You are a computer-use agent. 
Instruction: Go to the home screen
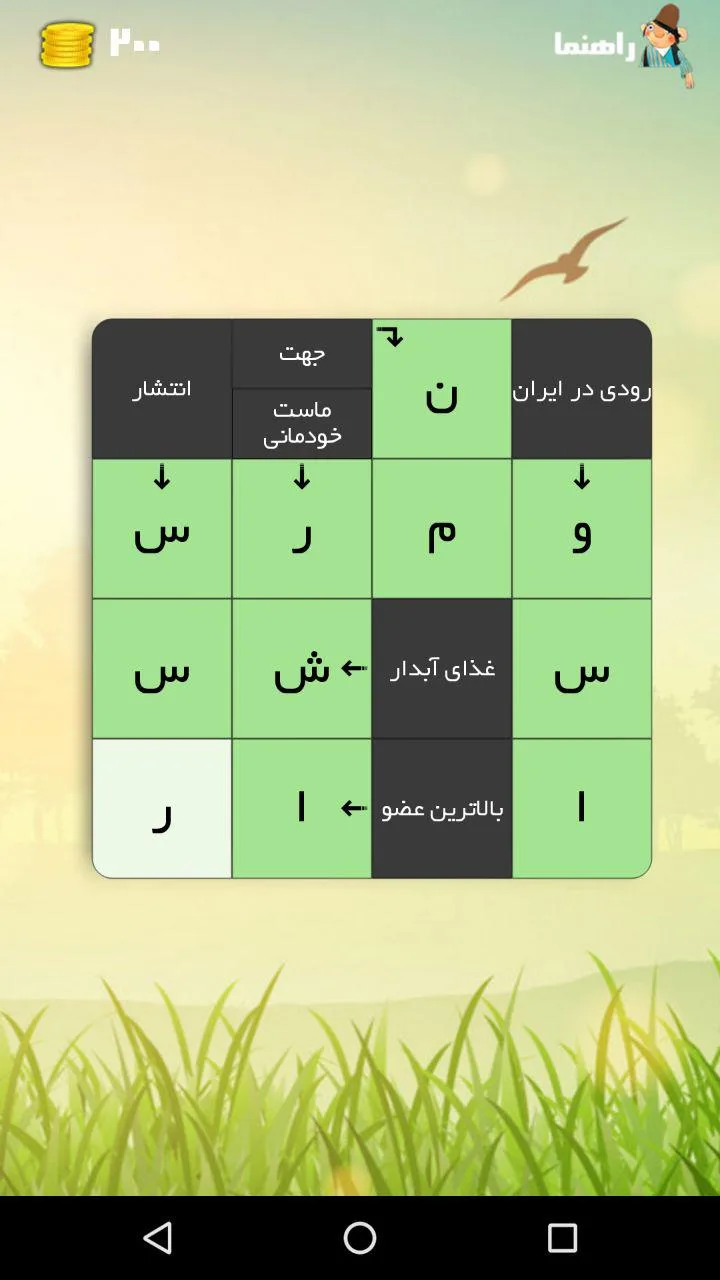(360, 1238)
